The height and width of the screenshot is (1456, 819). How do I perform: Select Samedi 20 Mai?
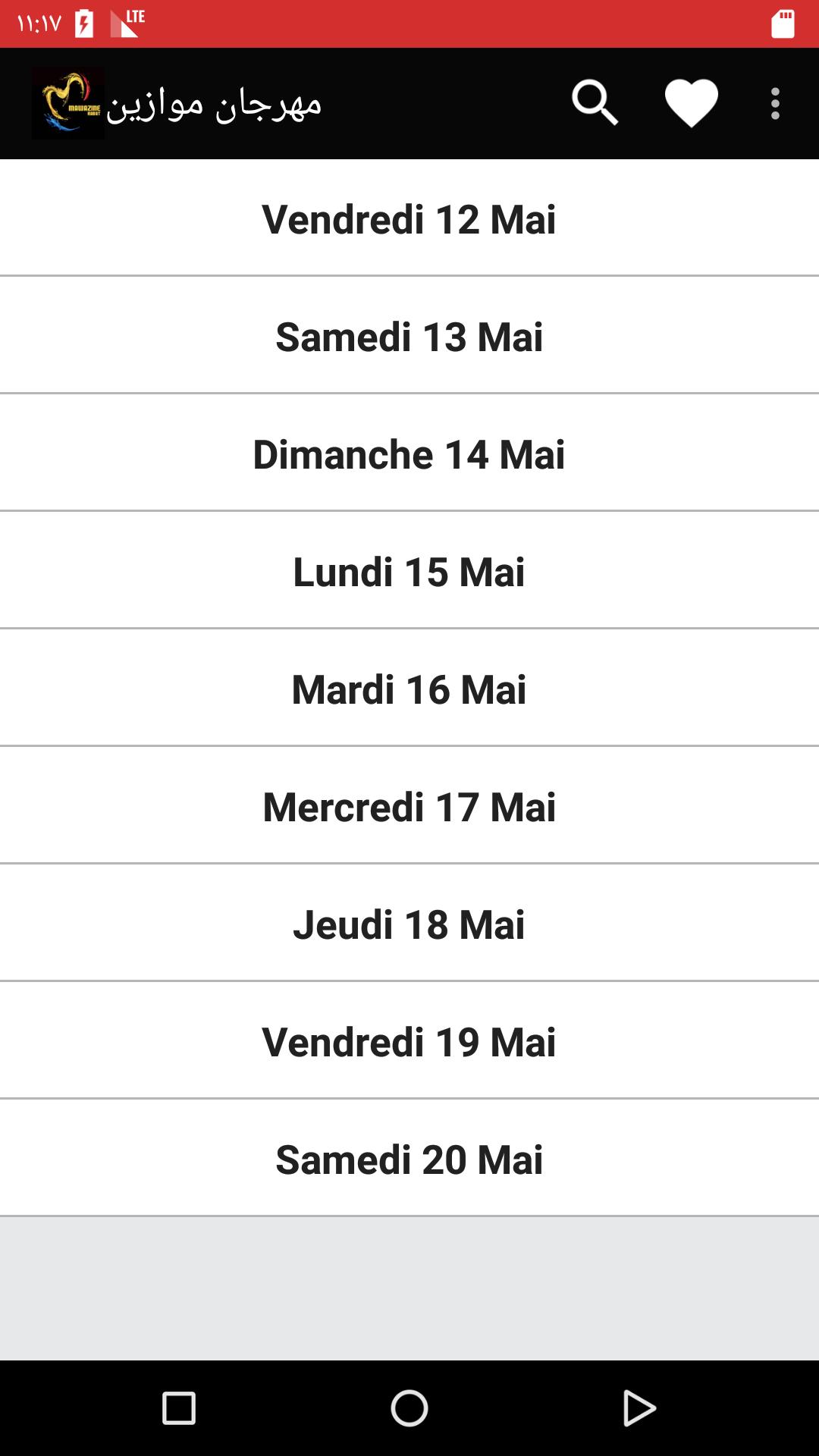tap(409, 1159)
